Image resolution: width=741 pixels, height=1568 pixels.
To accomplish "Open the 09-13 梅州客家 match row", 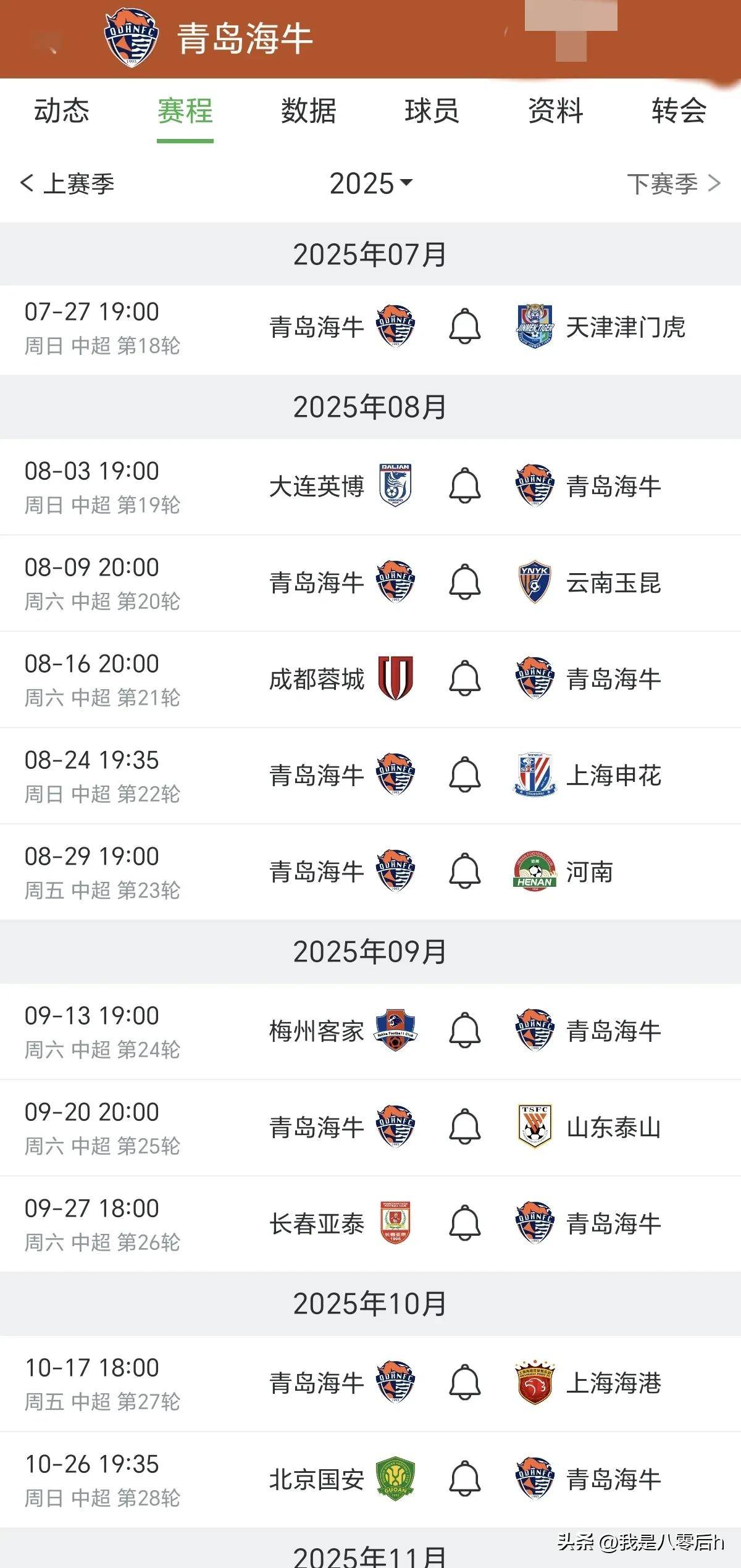I will pos(371,1031).
